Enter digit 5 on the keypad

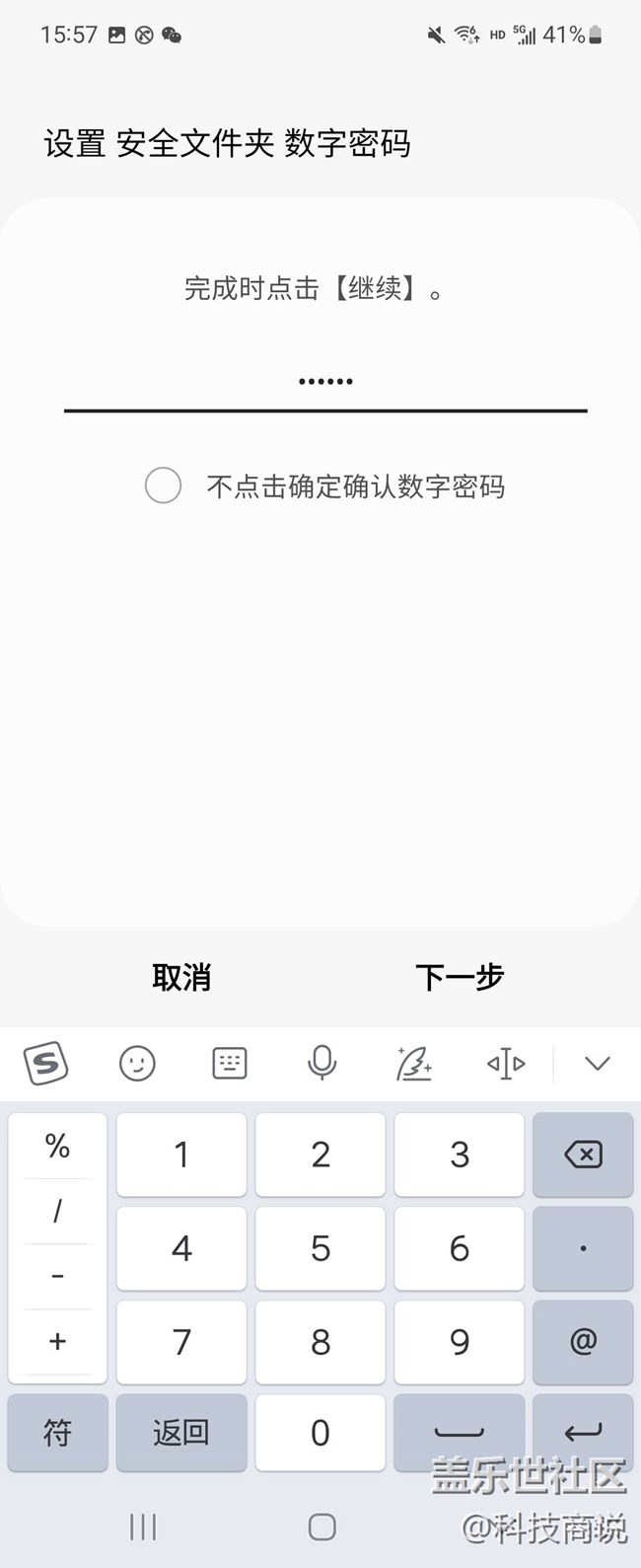320,1248
